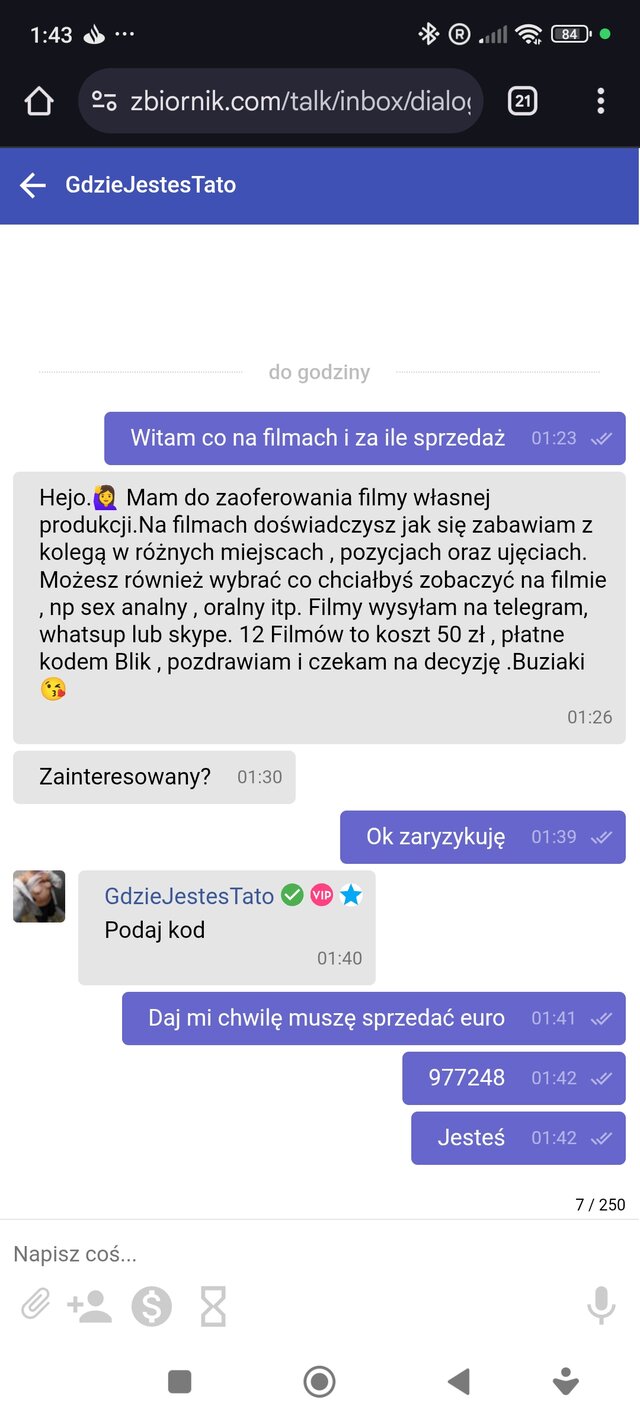
Task: Go back from the GdzieJestesTato chat
Action: [33, 185]
